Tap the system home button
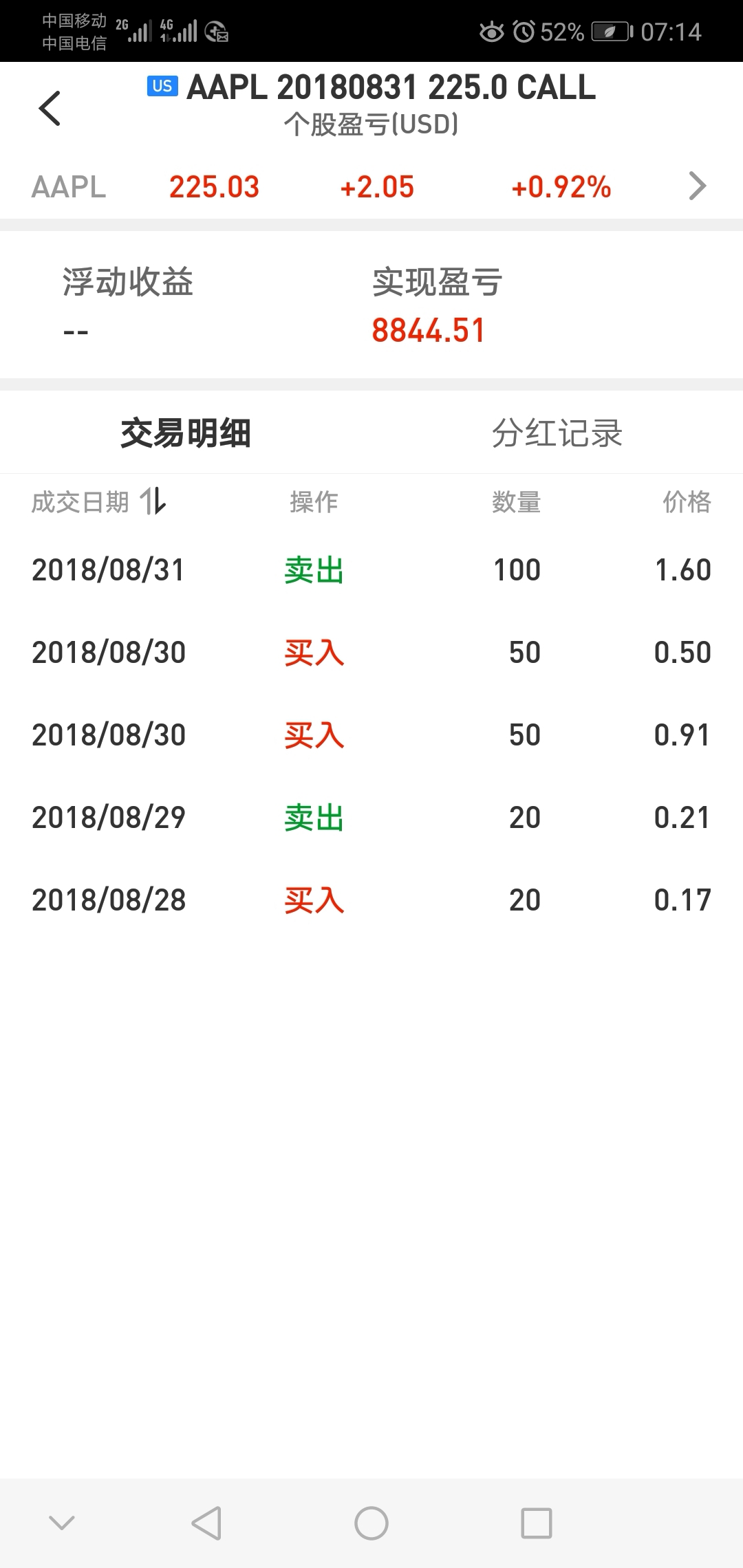 [371, 1523]
